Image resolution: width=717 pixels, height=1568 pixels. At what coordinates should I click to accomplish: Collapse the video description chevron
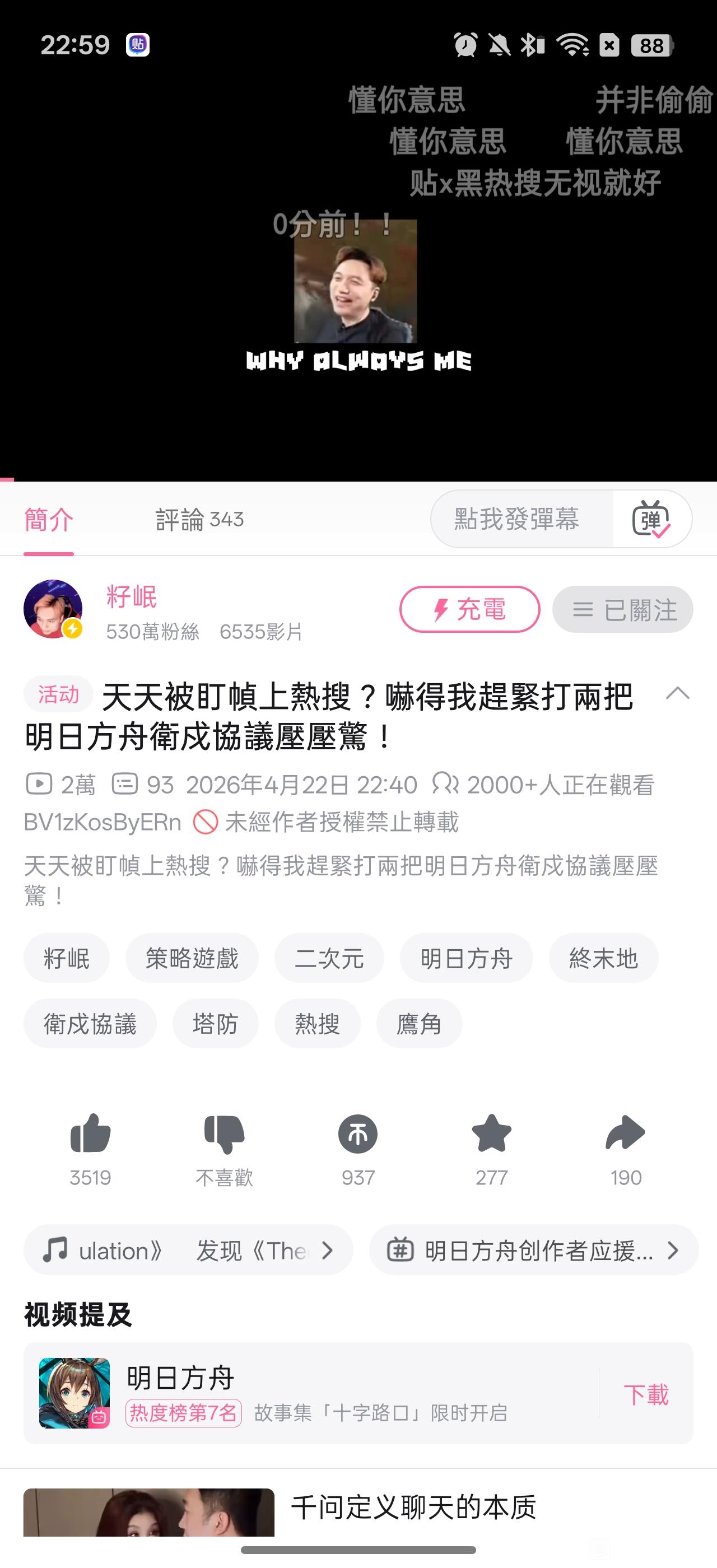click(677, 694)
